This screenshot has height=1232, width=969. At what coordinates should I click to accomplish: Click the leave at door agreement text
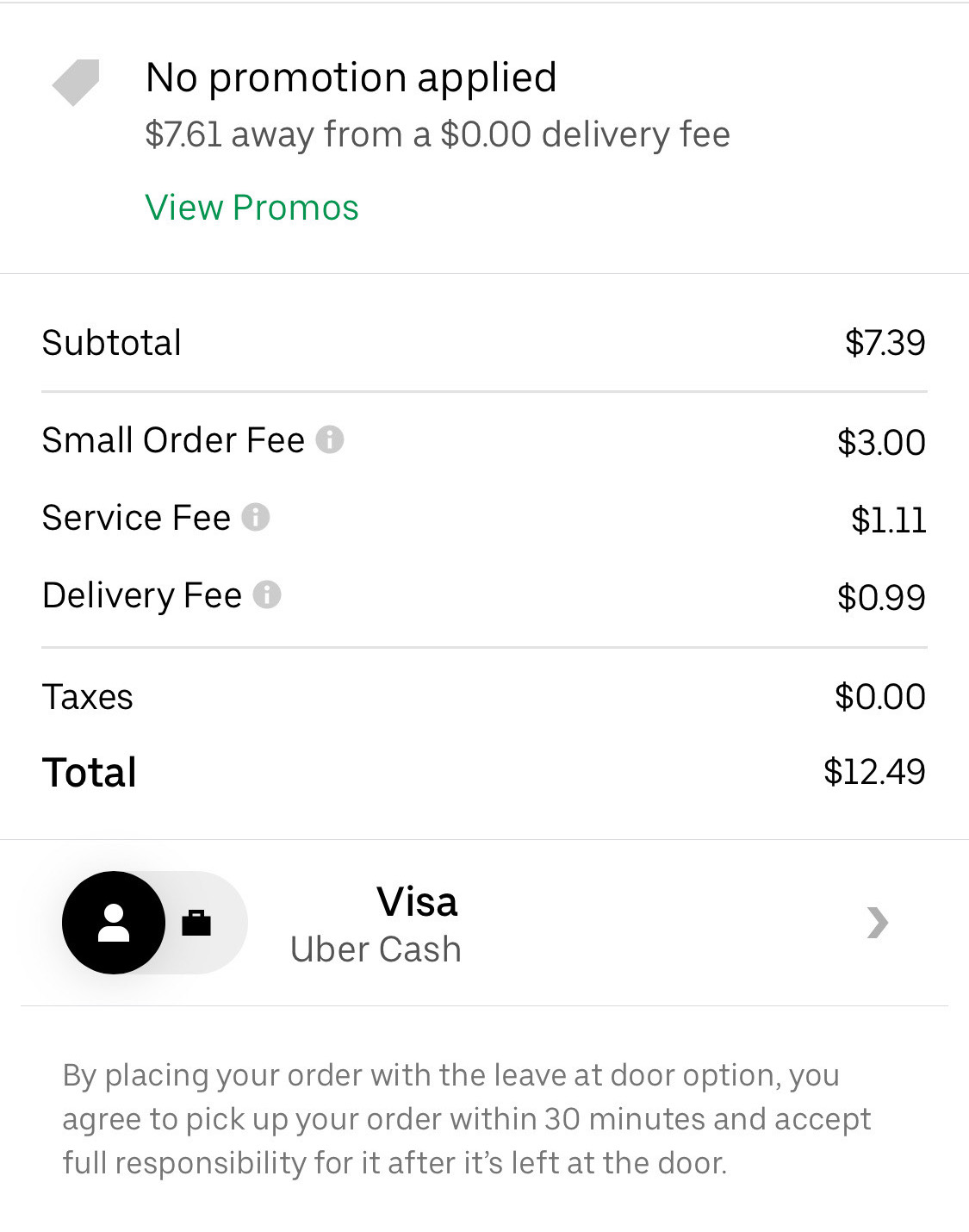(466, 1118)
